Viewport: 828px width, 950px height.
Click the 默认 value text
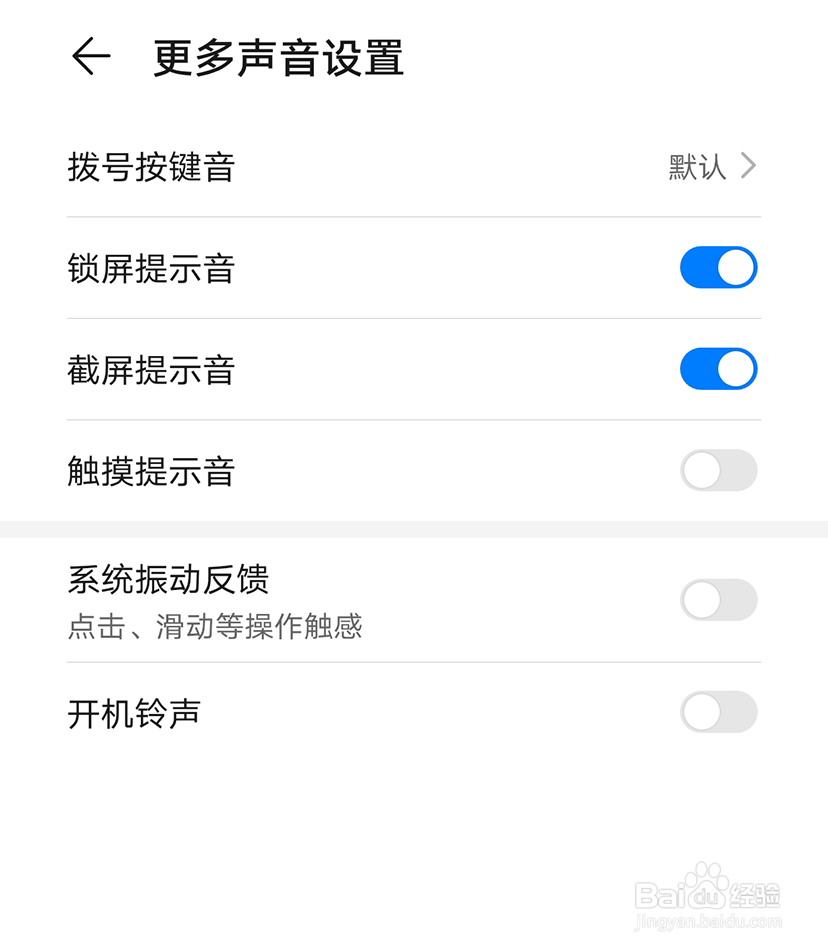coord(694,167)
